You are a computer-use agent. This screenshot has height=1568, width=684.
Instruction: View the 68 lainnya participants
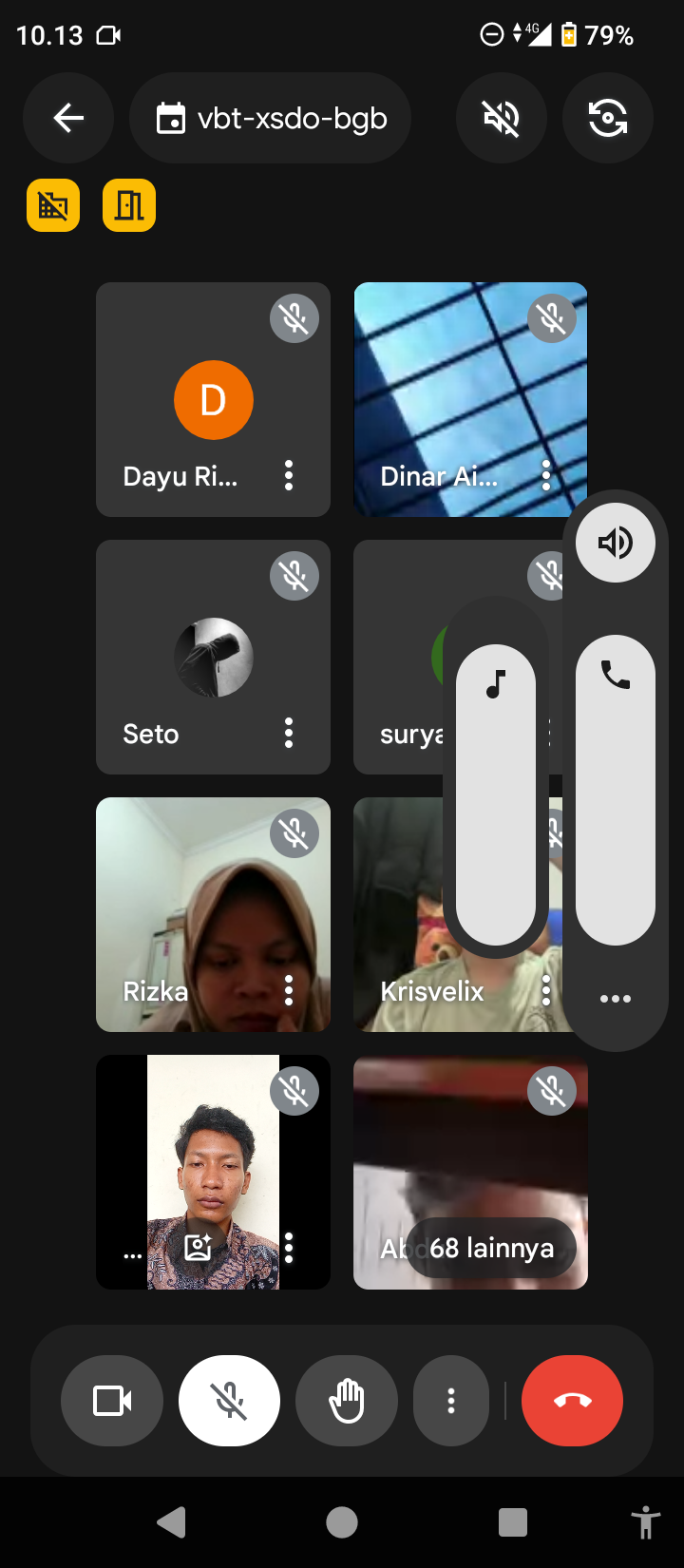(491, 1248)
